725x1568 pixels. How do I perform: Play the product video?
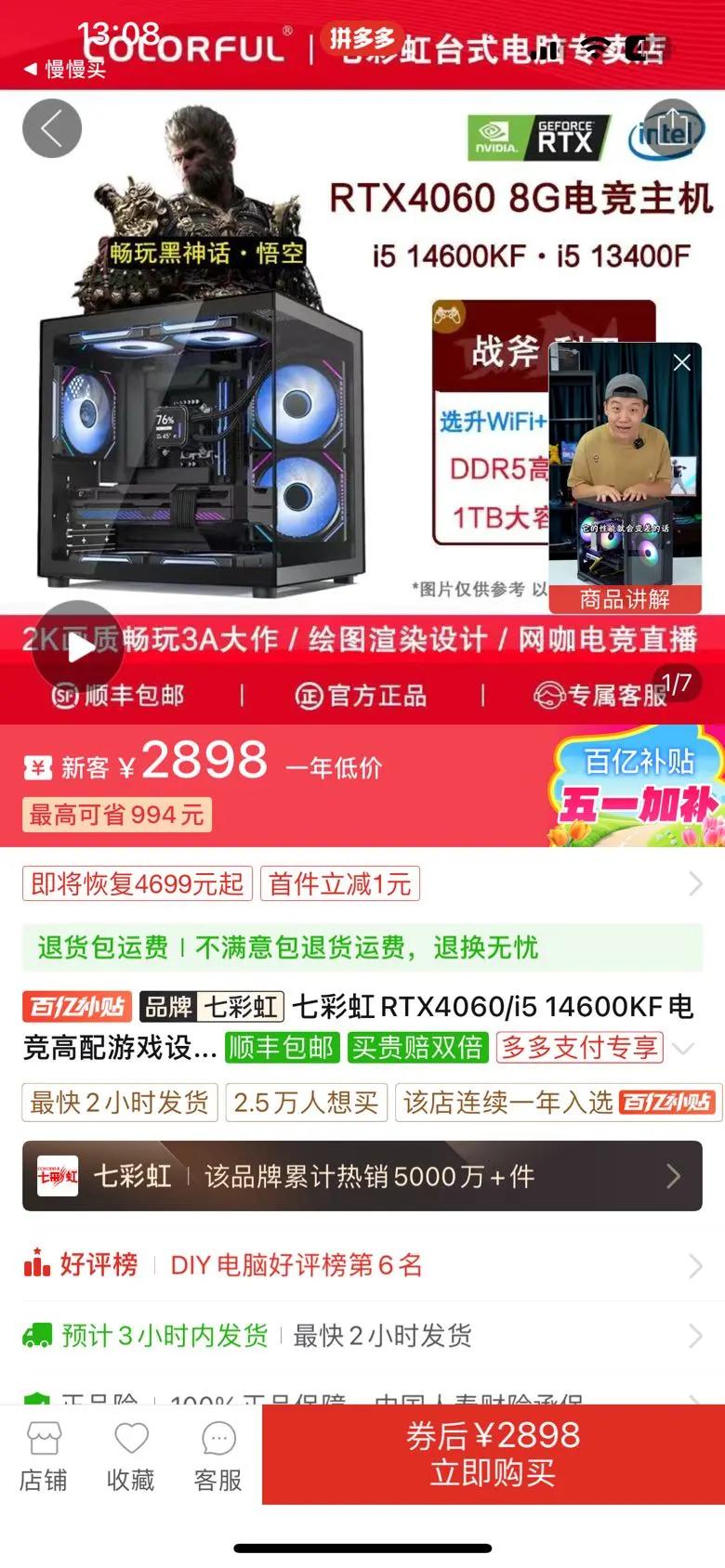[x=78, y=647]
